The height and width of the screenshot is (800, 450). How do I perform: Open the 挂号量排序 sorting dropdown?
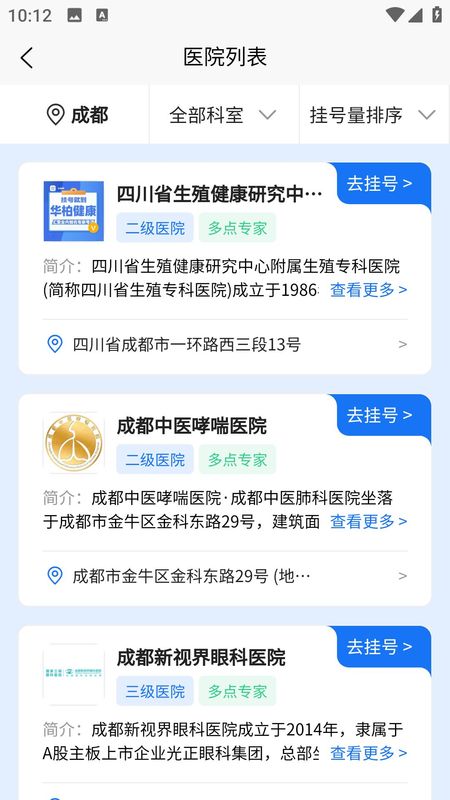[x=373, y=115]
